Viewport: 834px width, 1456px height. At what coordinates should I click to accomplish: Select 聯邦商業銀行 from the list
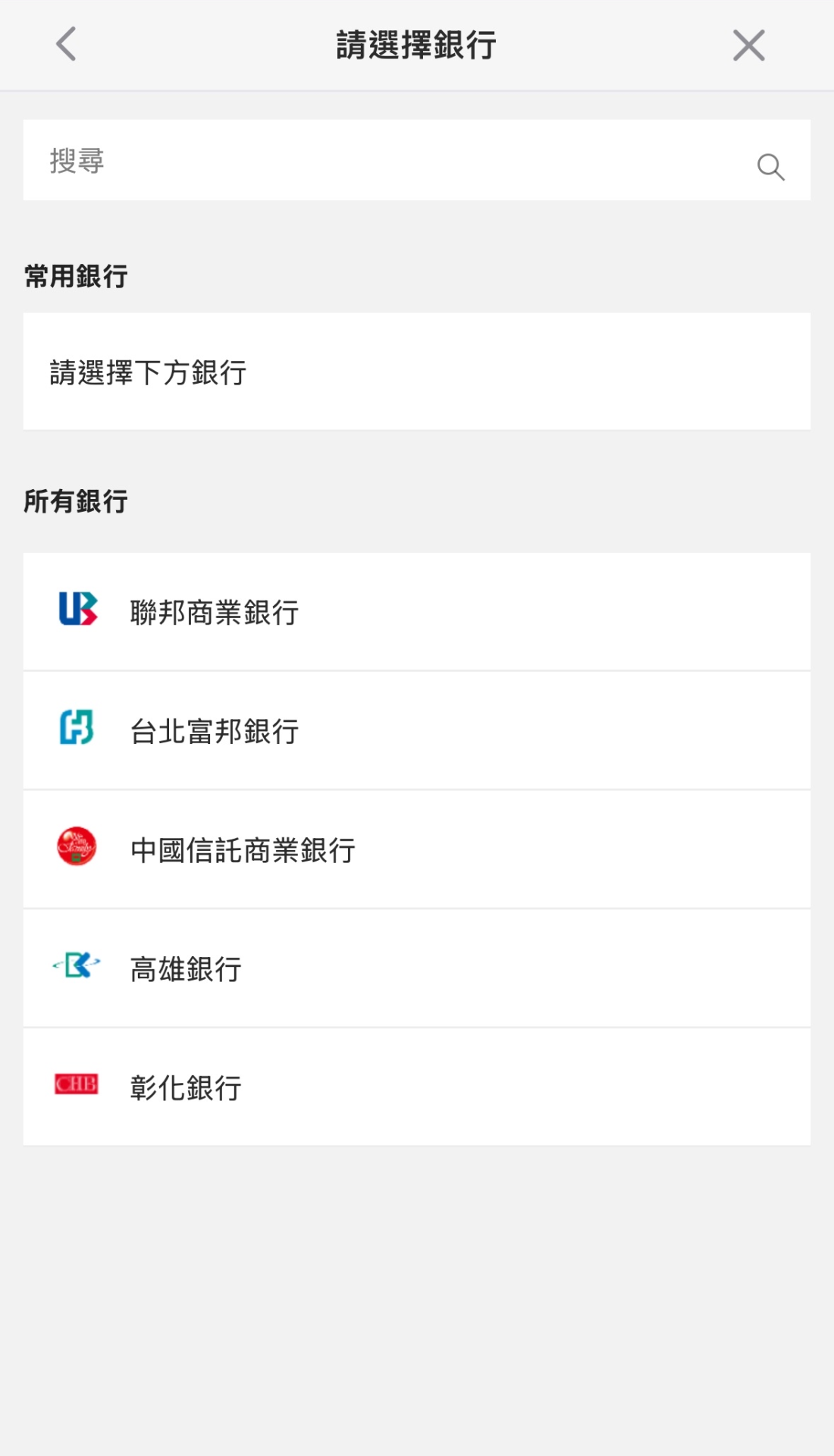(215, 613)
